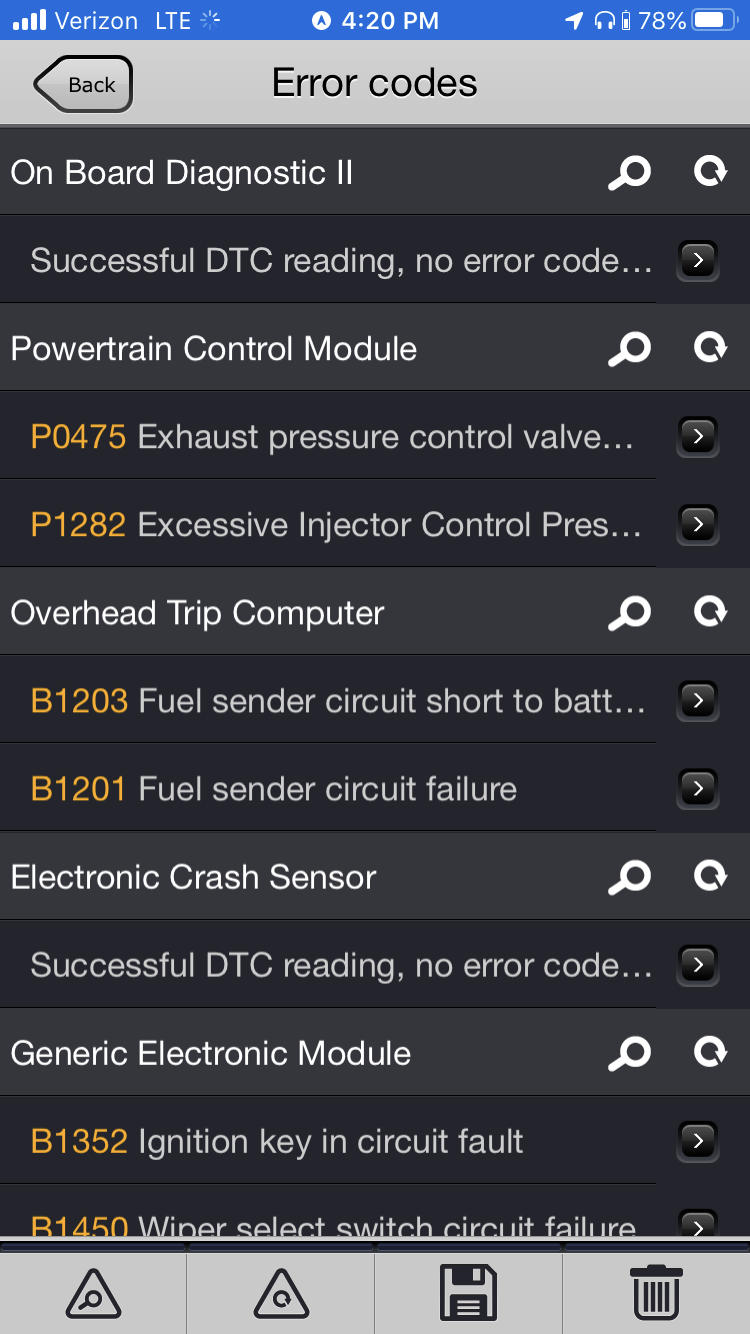Open details of P1282 injector pressure fault

pos(698,524)
